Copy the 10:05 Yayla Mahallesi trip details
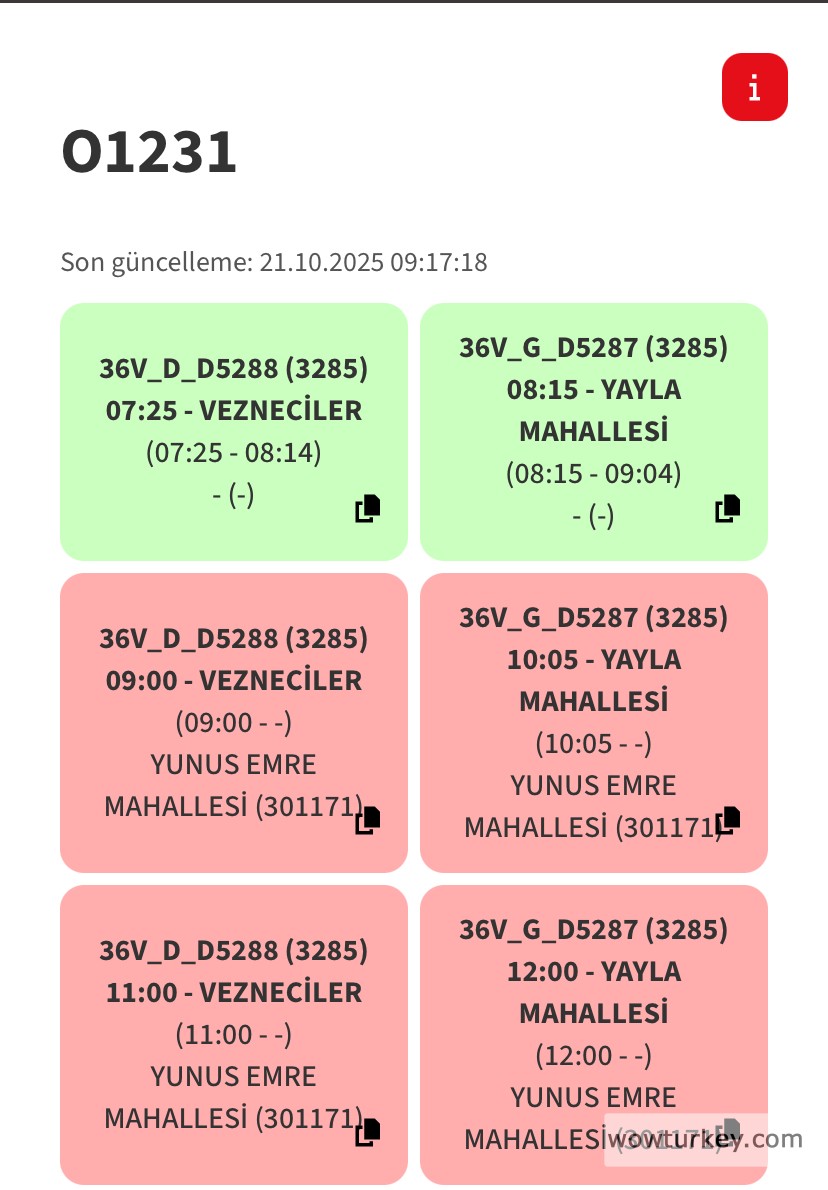The height and width of the screenshot is (1190, 828). coord(728,821)
